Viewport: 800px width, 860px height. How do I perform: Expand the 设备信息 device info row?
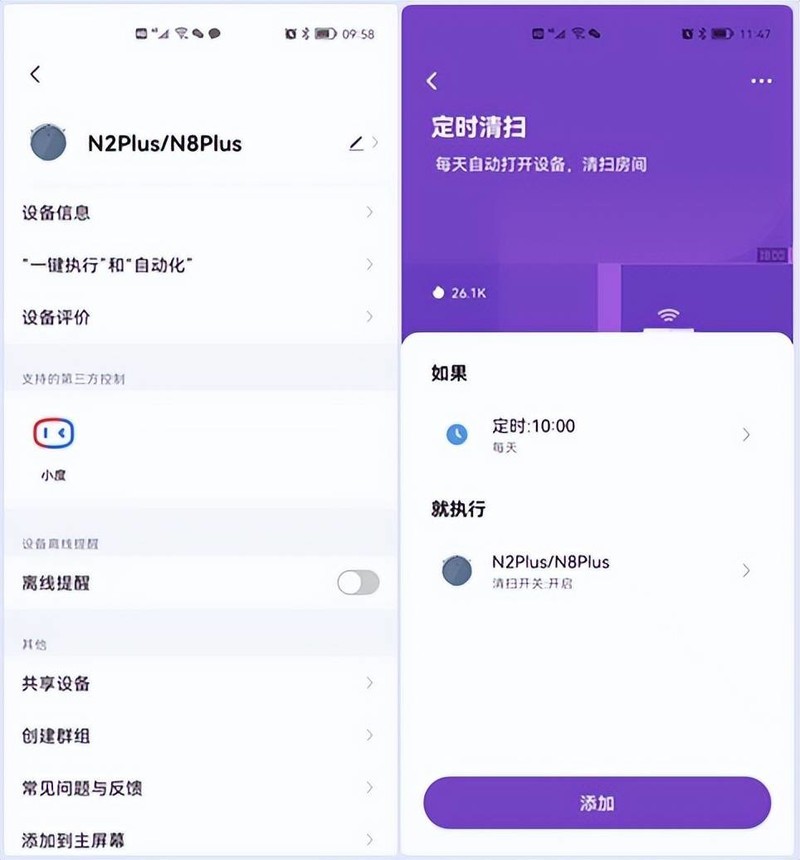200,212
